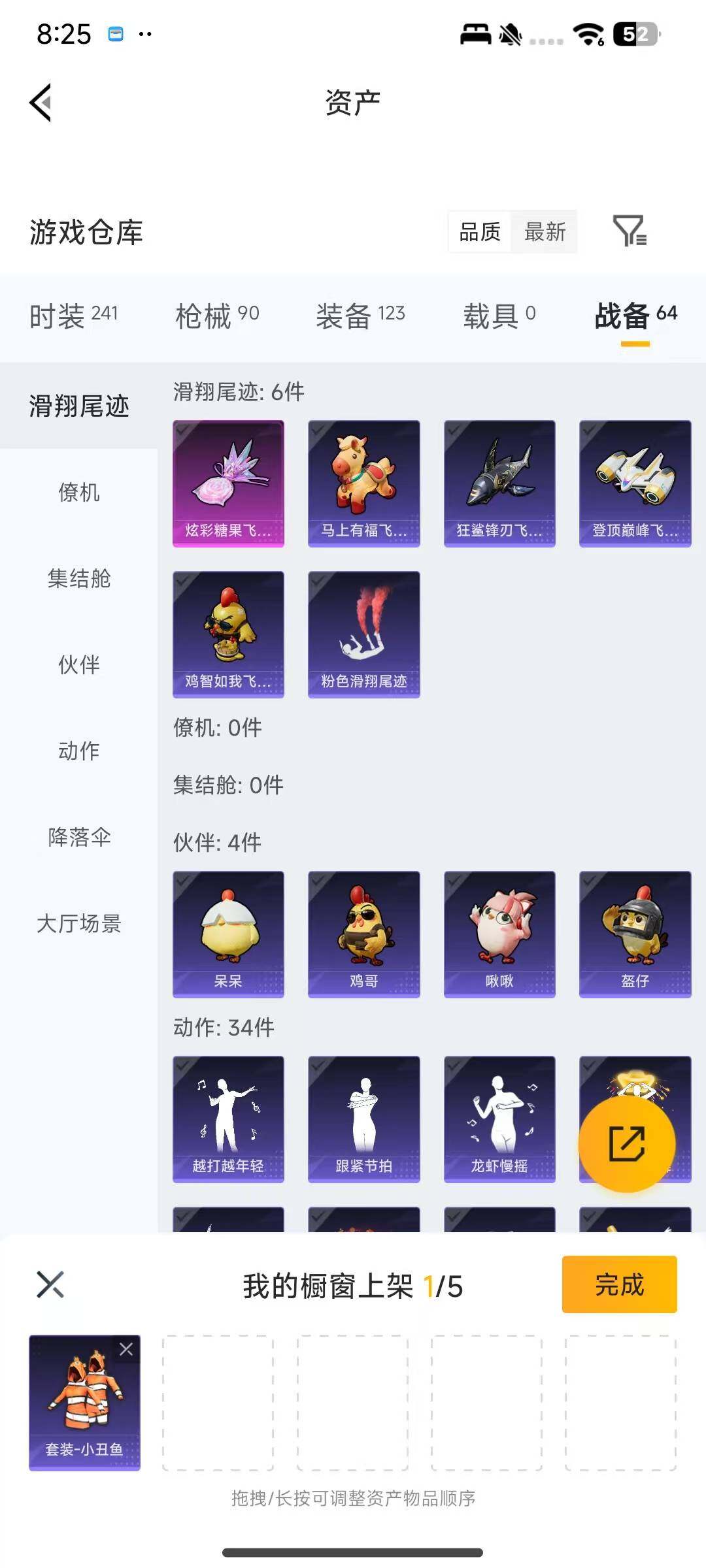Pick the 龙虾慢摇 emote action

[499, 1119]
